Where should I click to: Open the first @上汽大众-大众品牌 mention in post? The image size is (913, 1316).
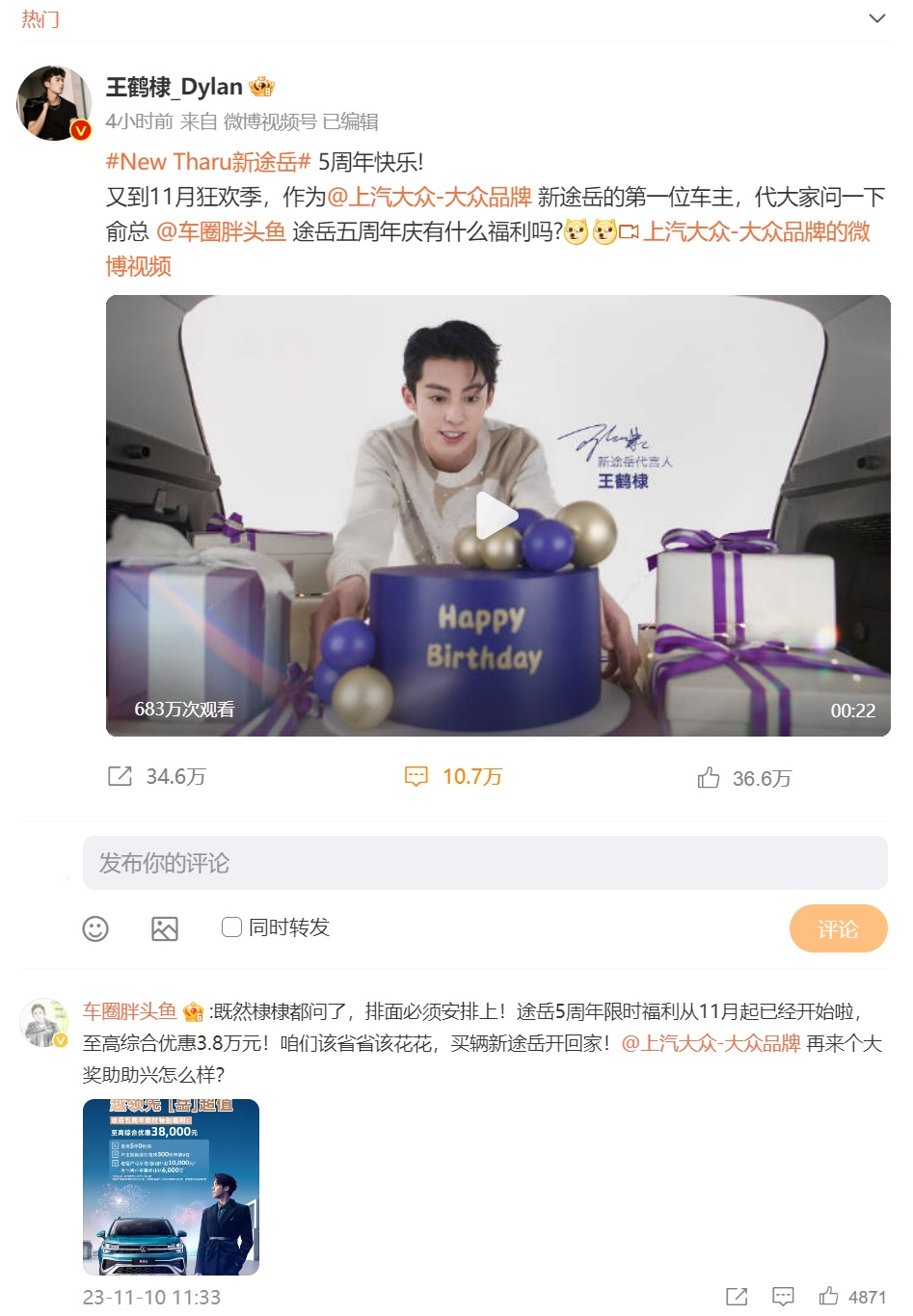(430, 197)
